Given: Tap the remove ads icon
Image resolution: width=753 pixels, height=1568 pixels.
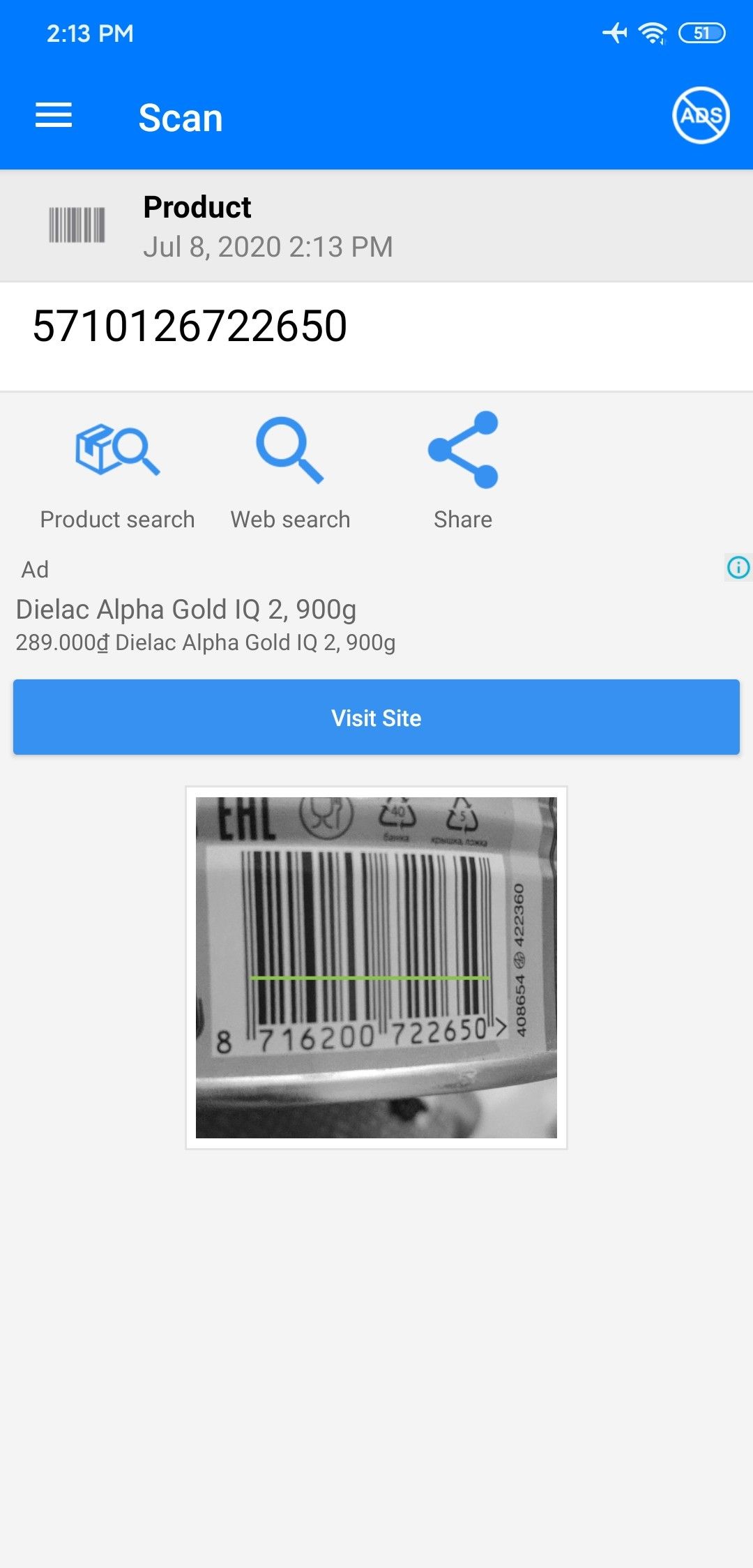Looking at the screenshot, I should [x=701, y=115].
